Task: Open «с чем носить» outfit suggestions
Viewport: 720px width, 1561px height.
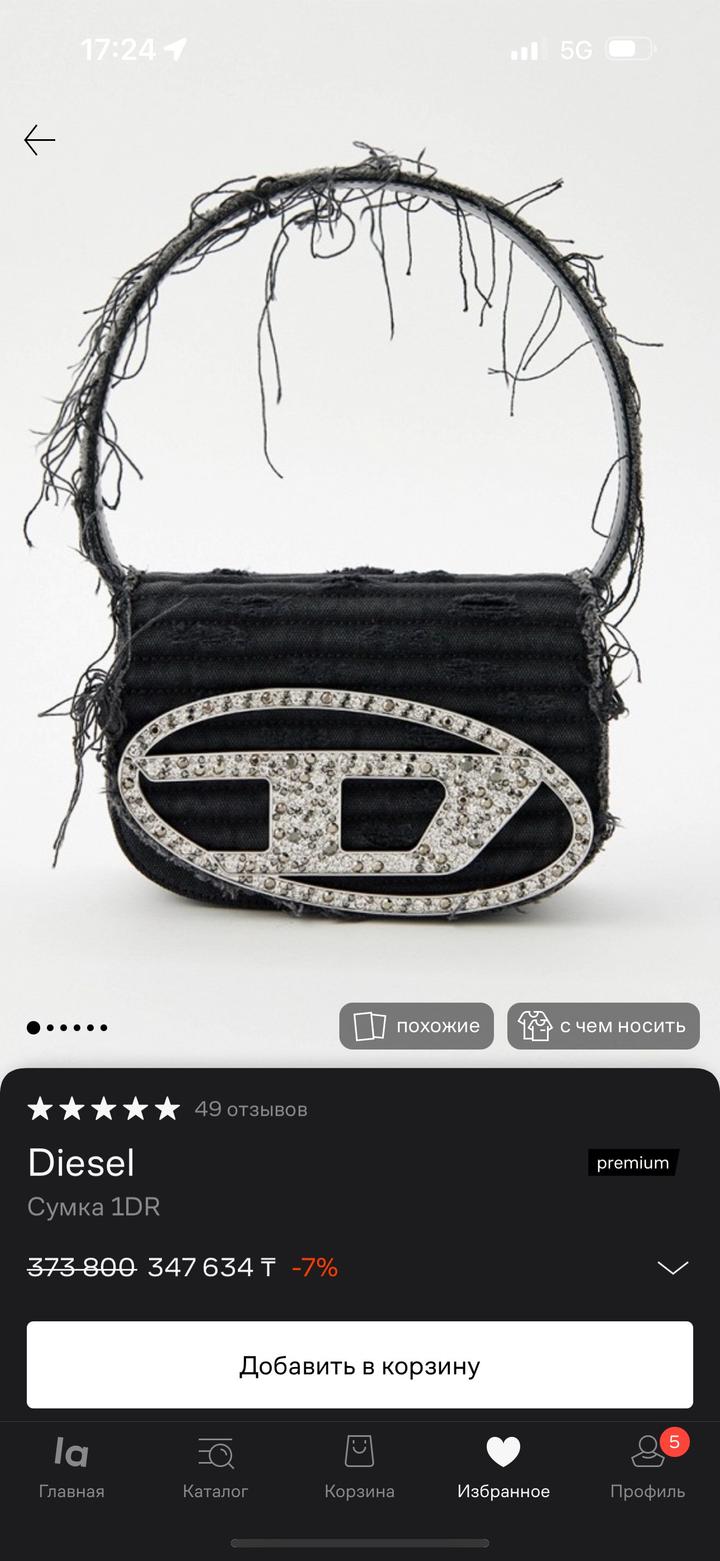Action: coord(603,1026)
